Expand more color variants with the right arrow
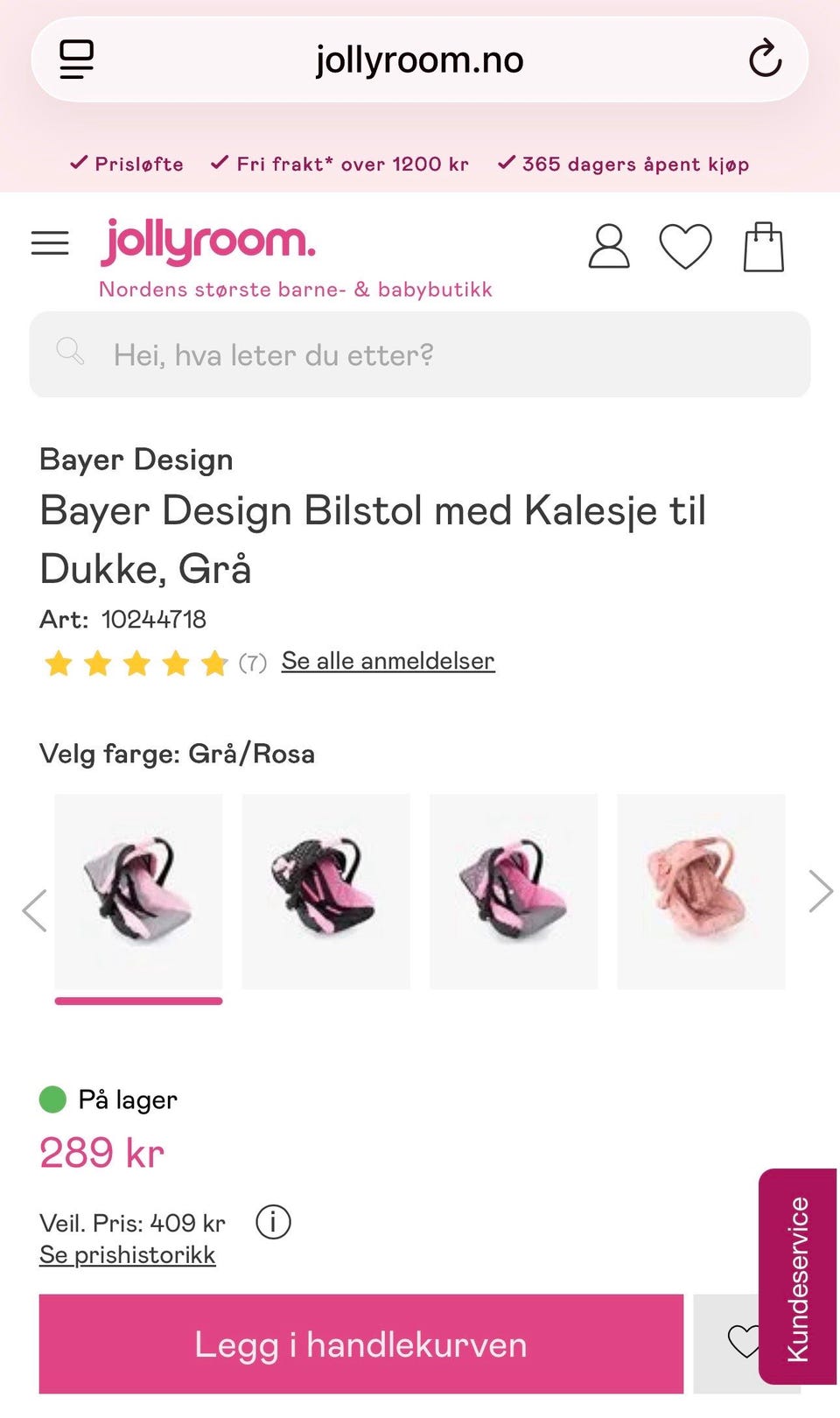 pyautogui.click(x=821, y=890)
